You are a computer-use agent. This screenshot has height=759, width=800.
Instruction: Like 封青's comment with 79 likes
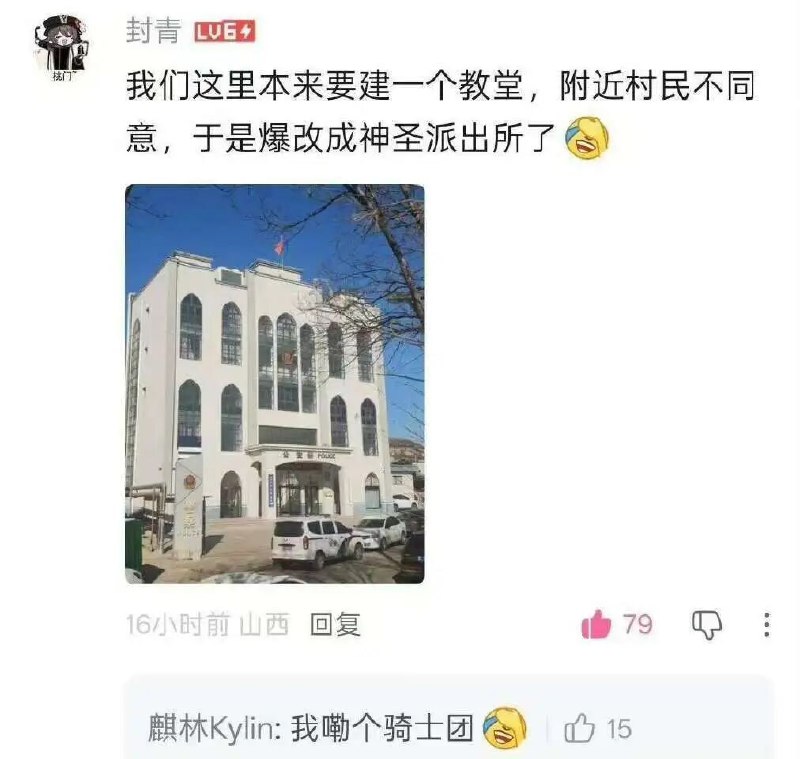597,625
